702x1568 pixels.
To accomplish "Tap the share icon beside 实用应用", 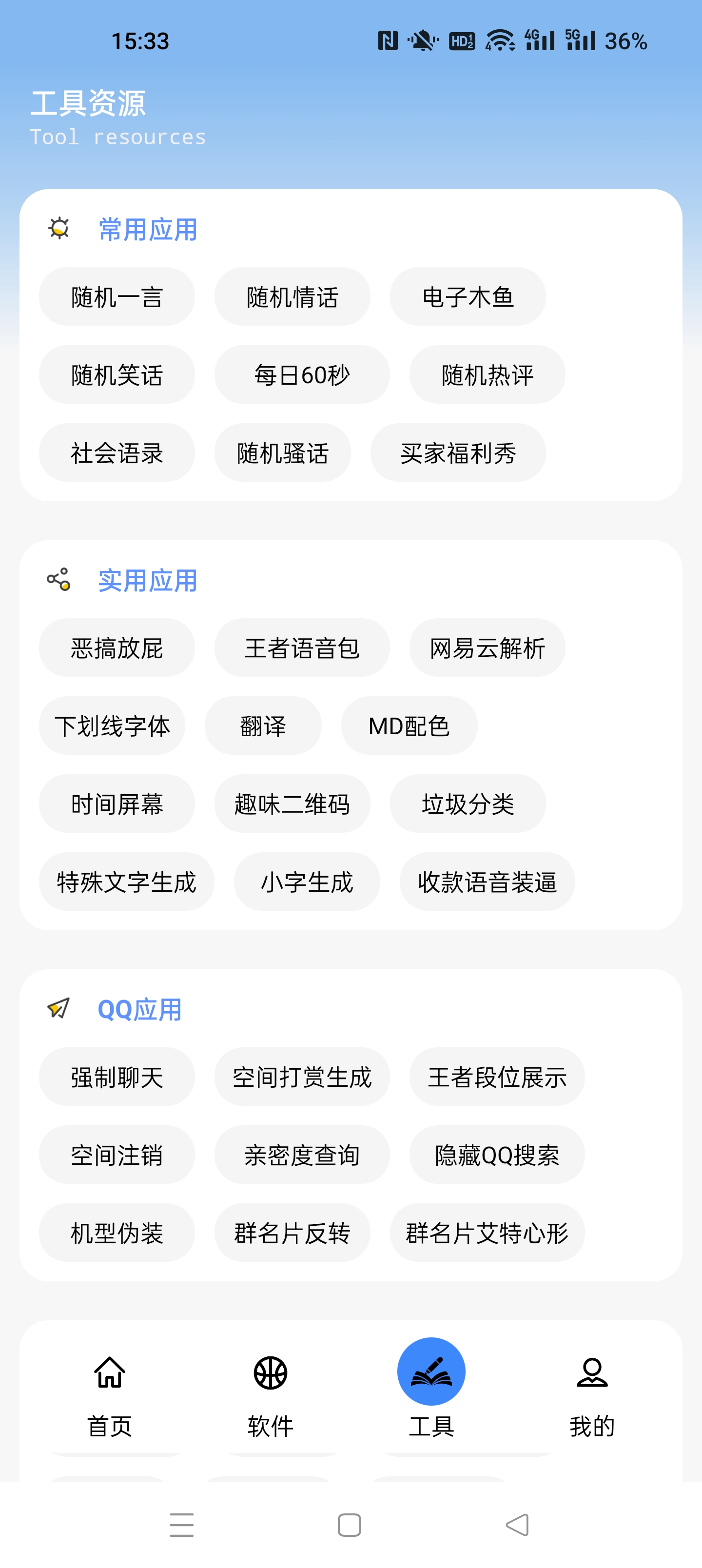I will point(58,581).
